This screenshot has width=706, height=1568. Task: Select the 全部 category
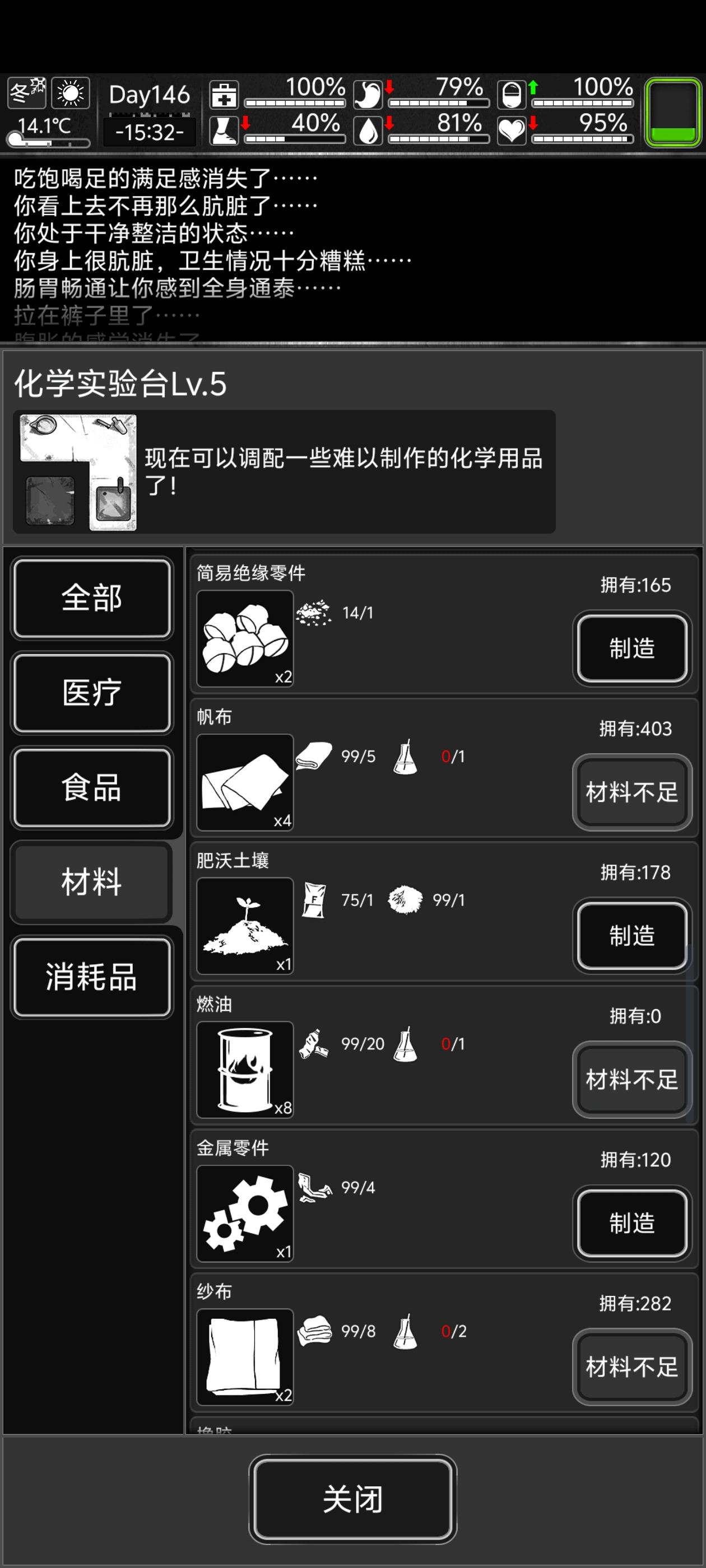coord(92,598)
